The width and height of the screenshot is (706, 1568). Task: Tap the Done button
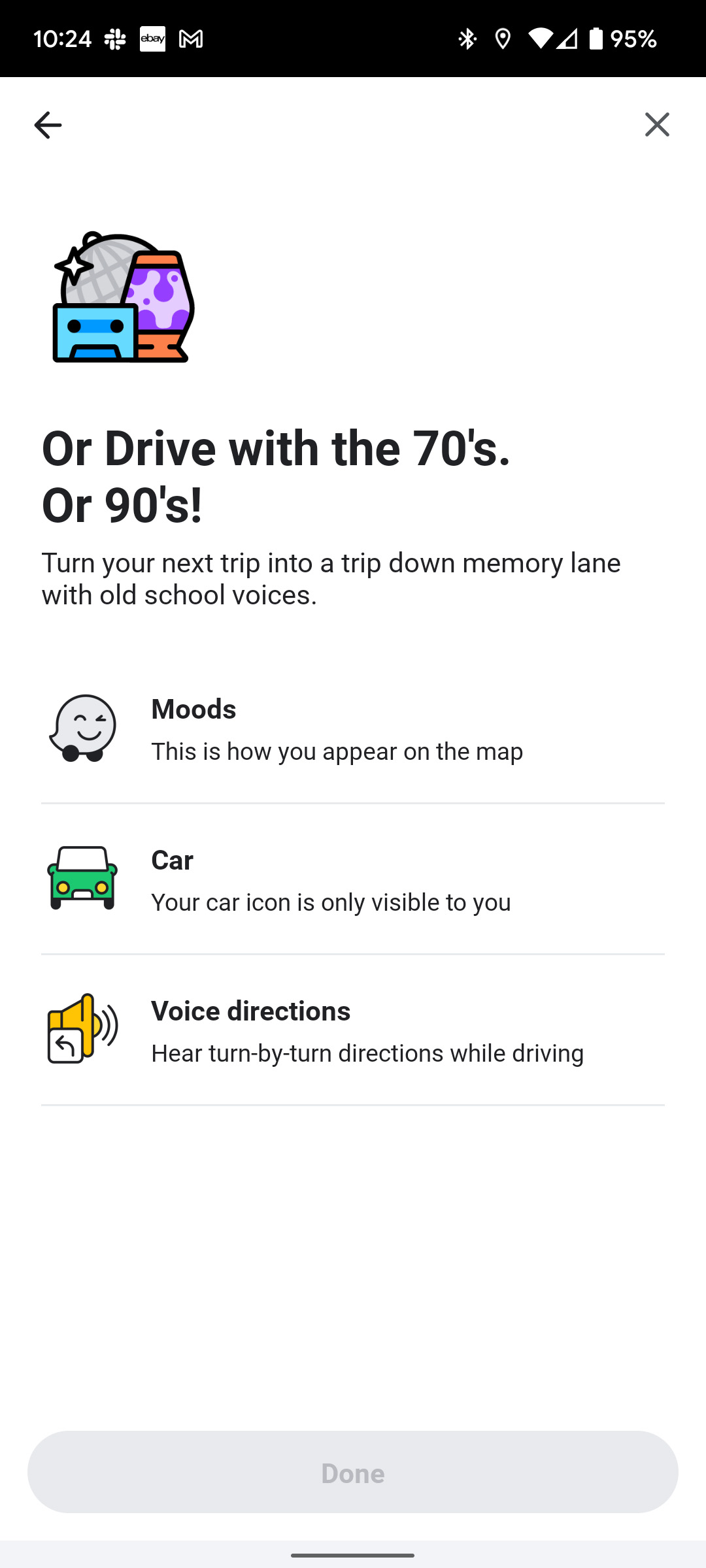point(353,1473)
